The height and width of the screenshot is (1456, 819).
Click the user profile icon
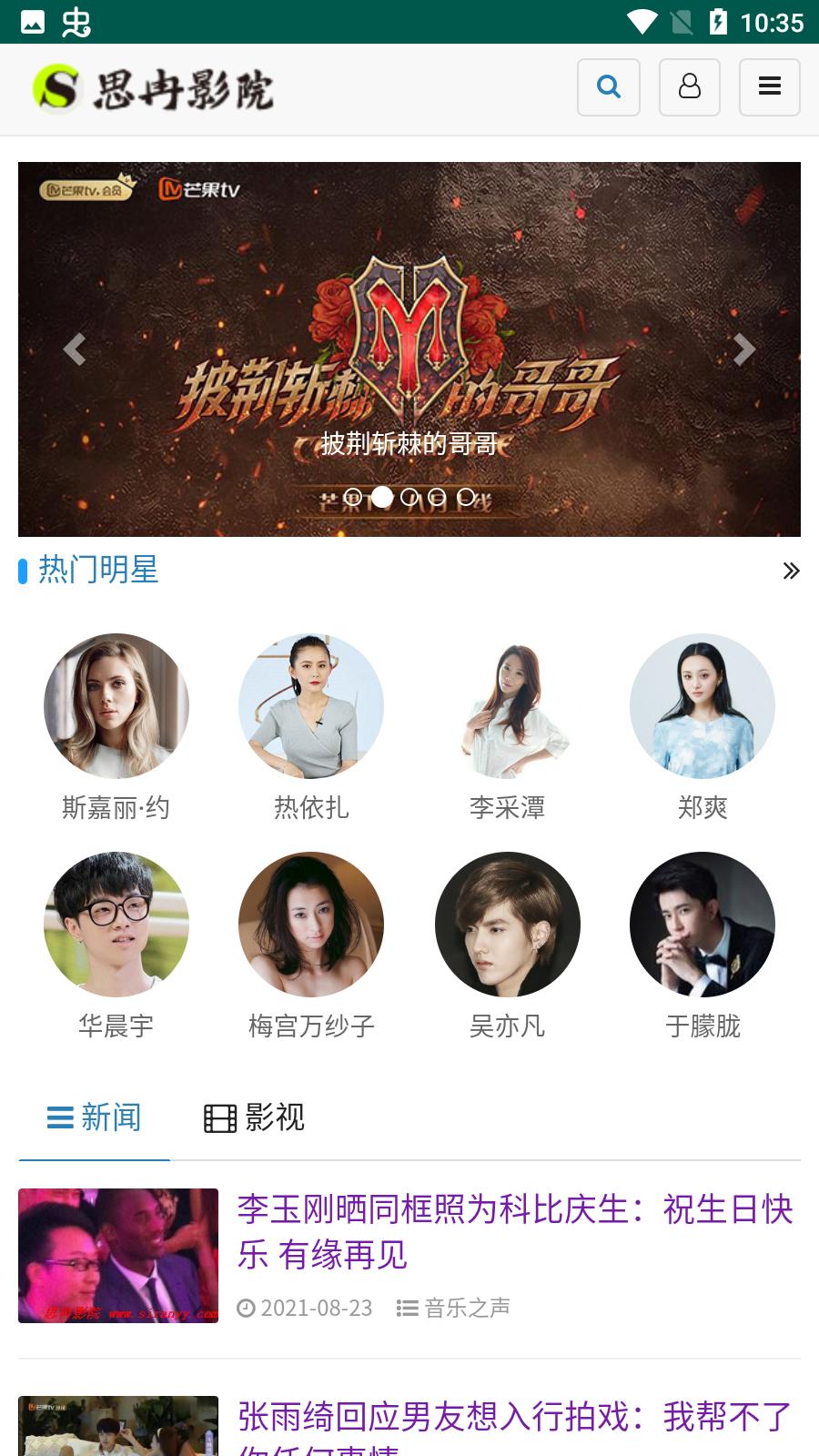click(689, 86)
